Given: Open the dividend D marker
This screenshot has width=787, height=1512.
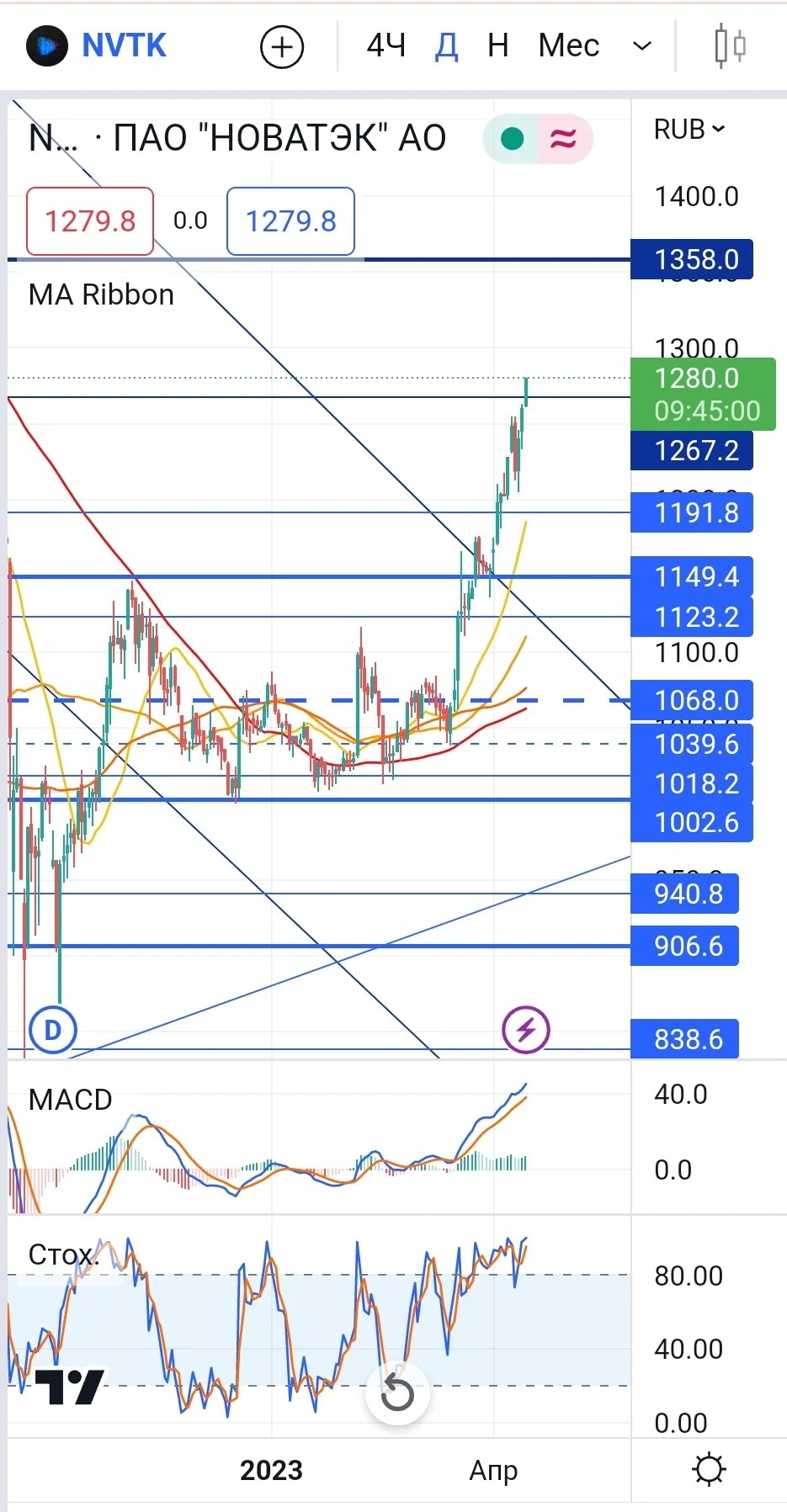Looking at the screenshot, I should pos(53,1029).
